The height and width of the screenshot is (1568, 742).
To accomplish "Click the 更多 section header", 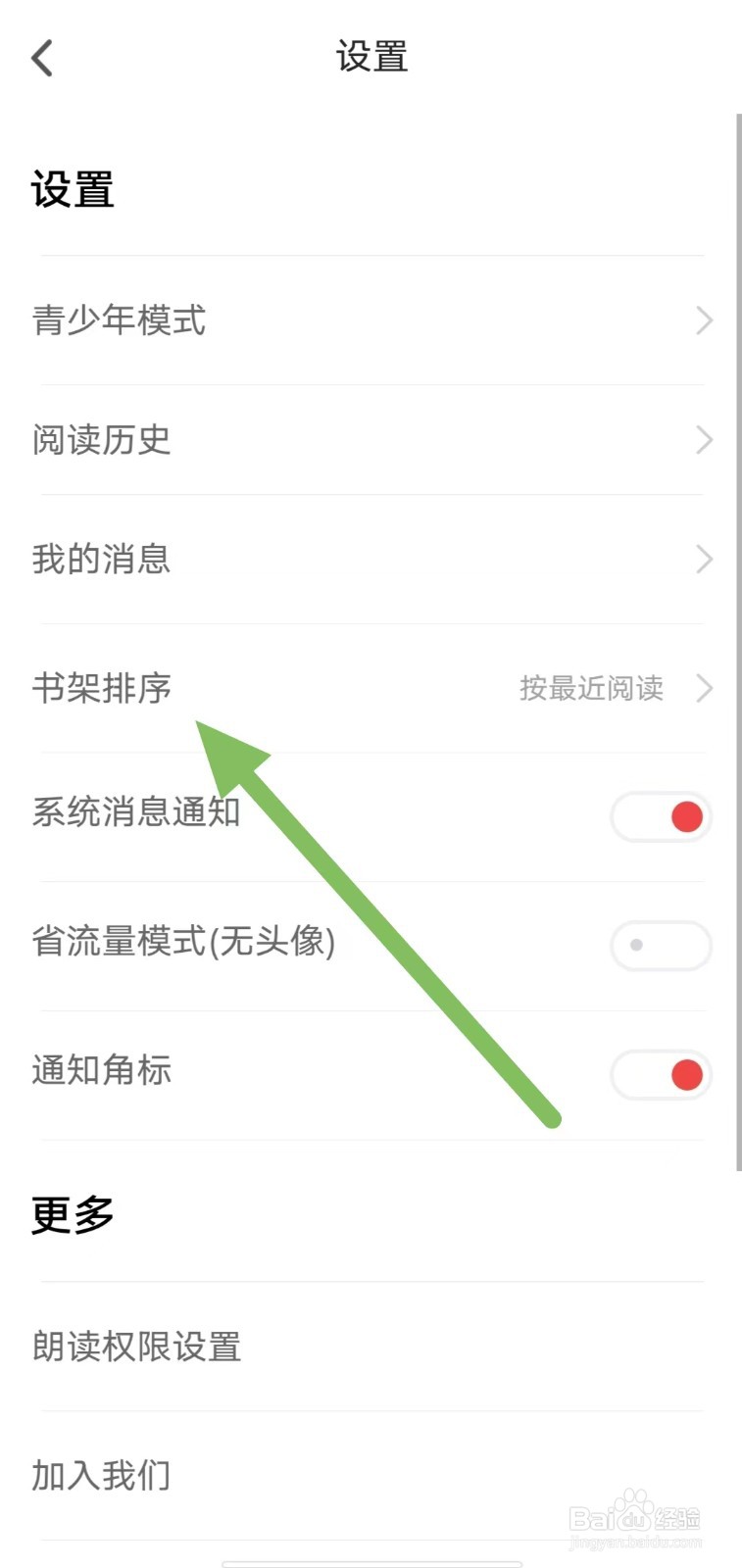I will 70,1215.
